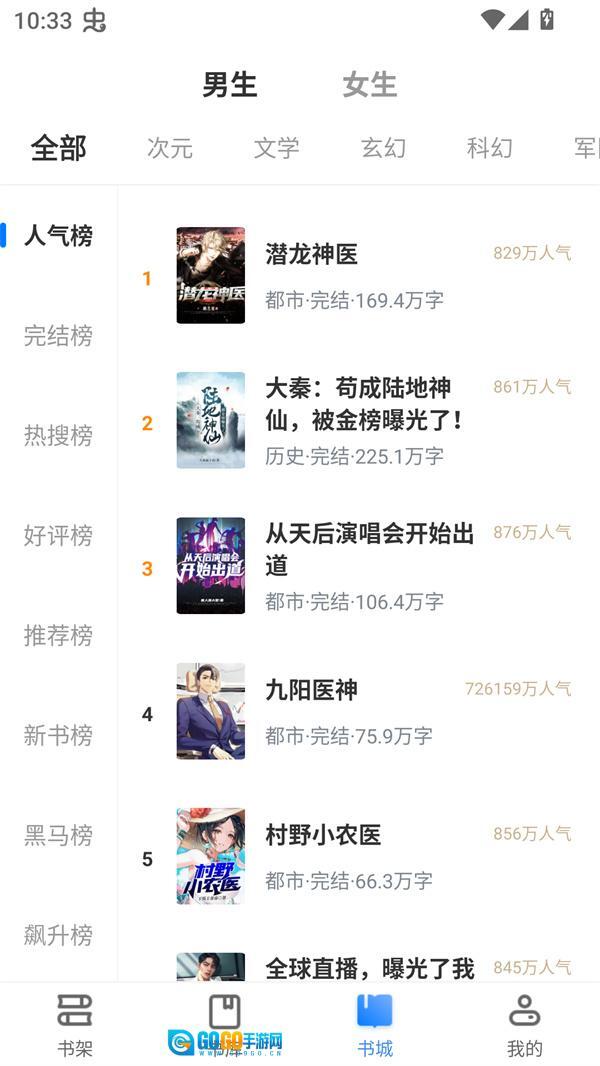Open 从天后演唱会开始出道 book details
Screen dimensions: 600x1066
(x=369, y=549)
